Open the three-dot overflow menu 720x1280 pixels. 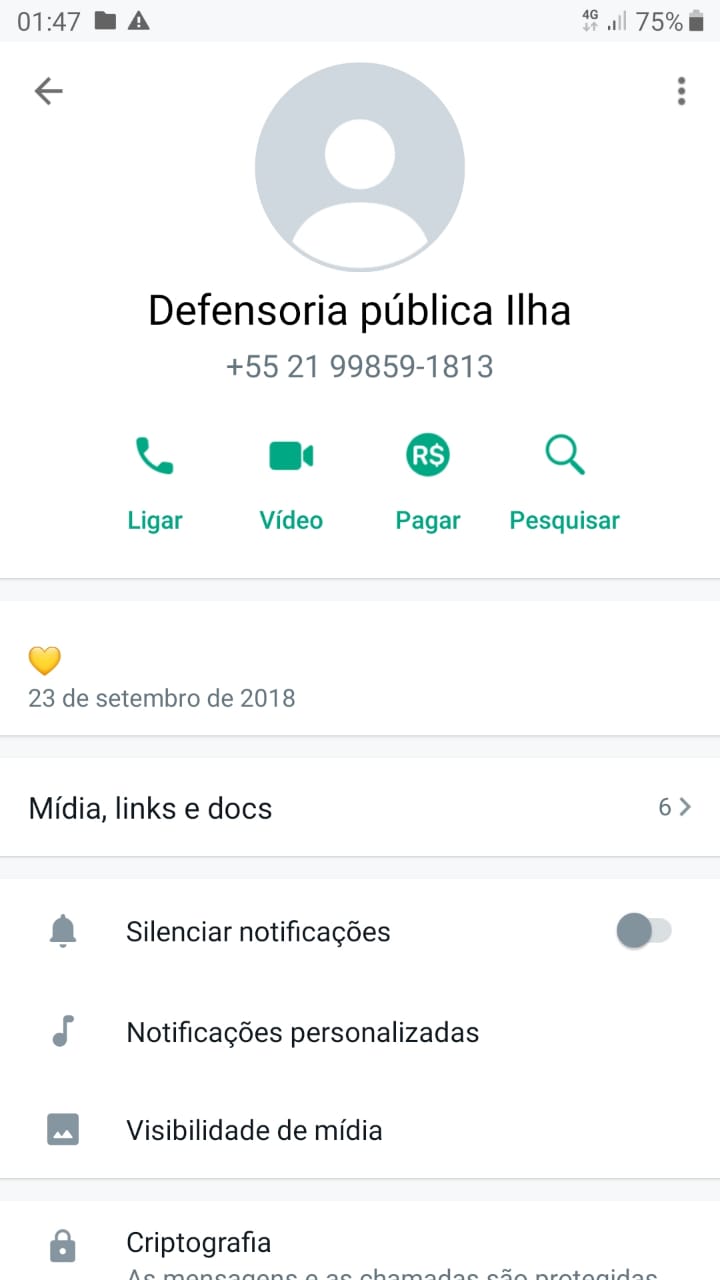[681, 92]
